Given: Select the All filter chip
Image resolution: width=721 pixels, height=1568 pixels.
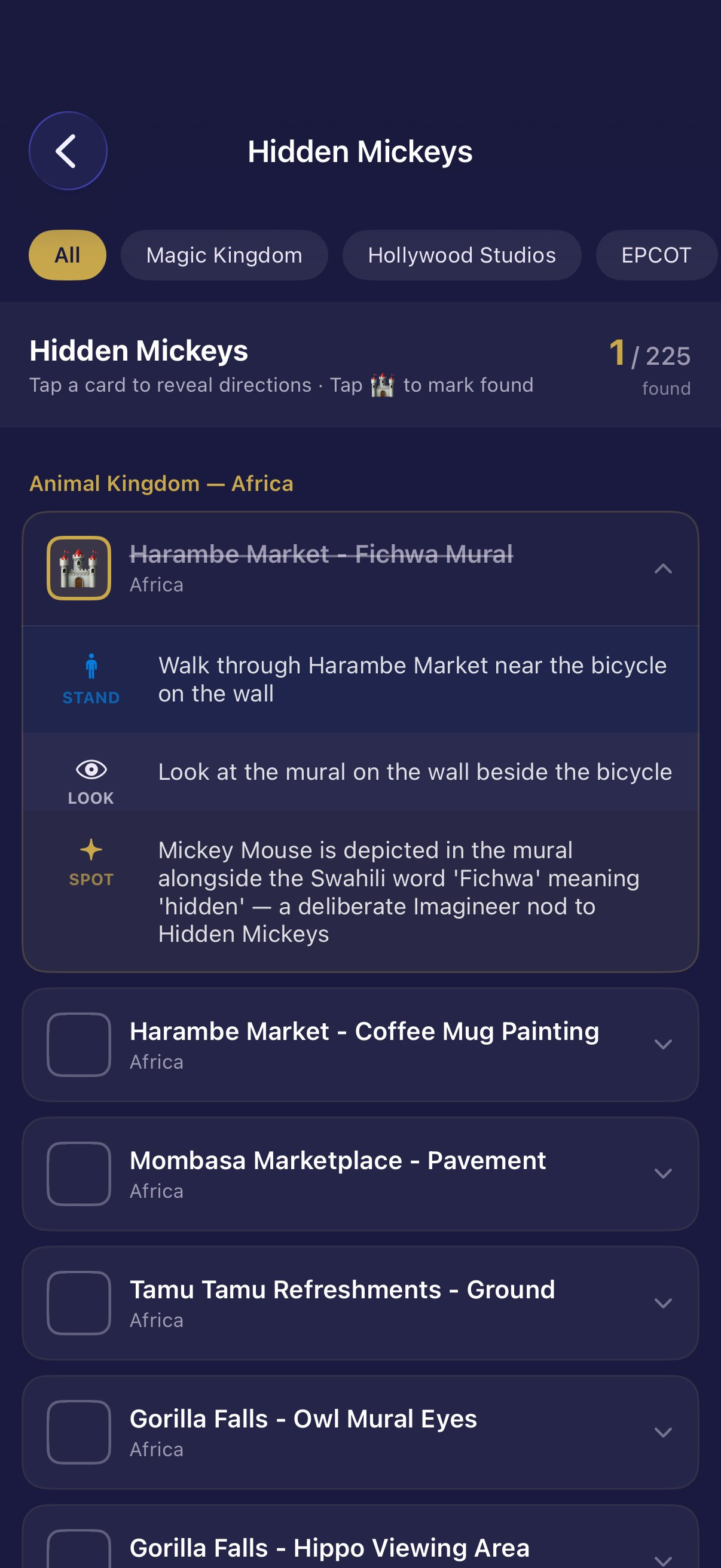Looking at the screenshot, I should pyautogui.click(x=68, y=255).
